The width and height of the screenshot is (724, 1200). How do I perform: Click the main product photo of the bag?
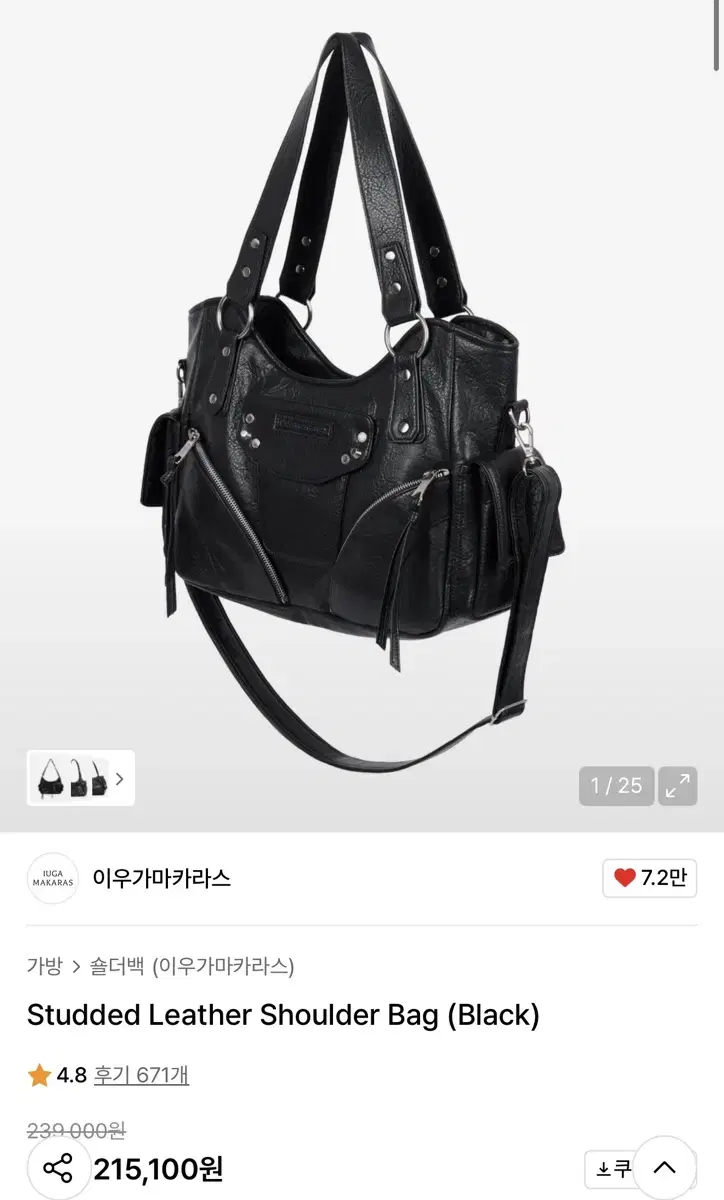[360, 400]
